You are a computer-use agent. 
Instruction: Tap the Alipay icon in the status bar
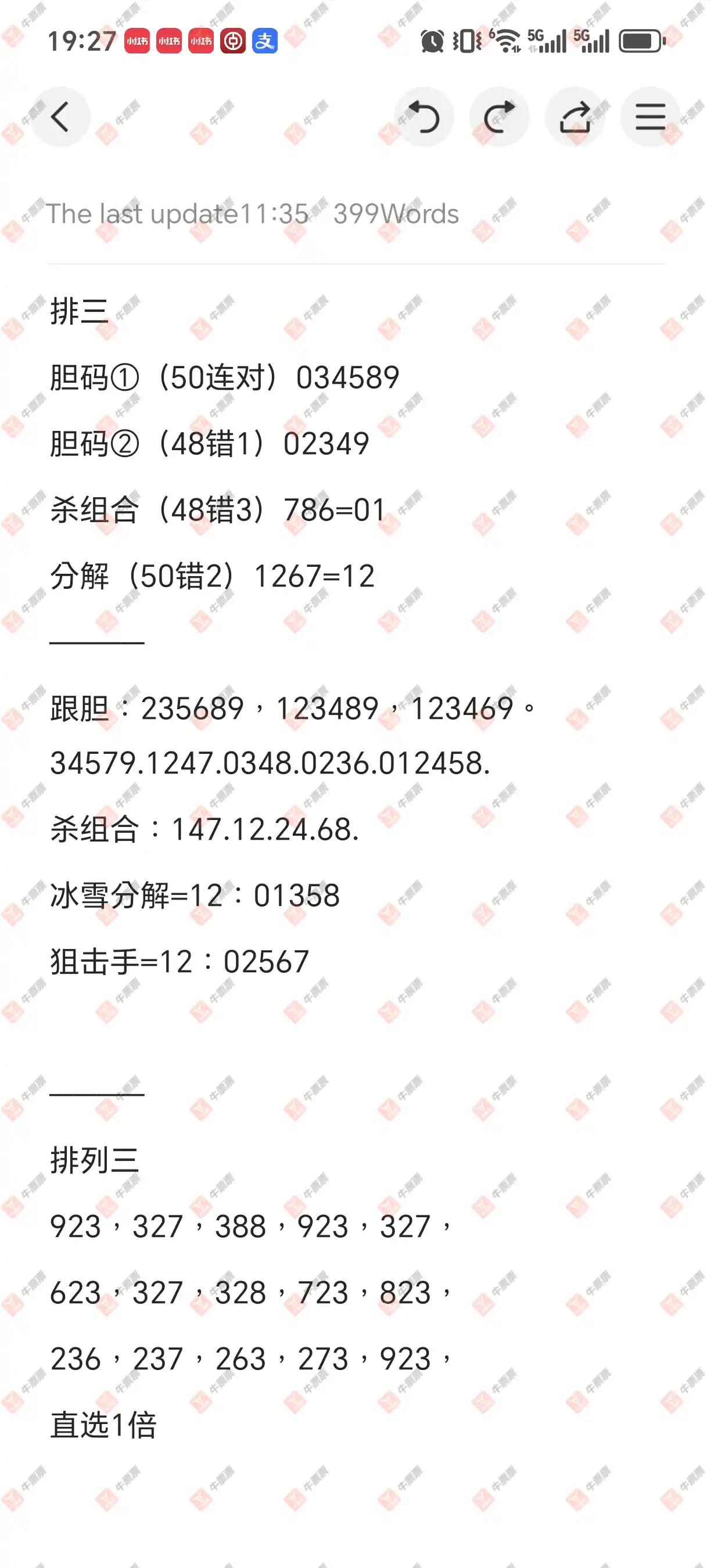point(263,41)
